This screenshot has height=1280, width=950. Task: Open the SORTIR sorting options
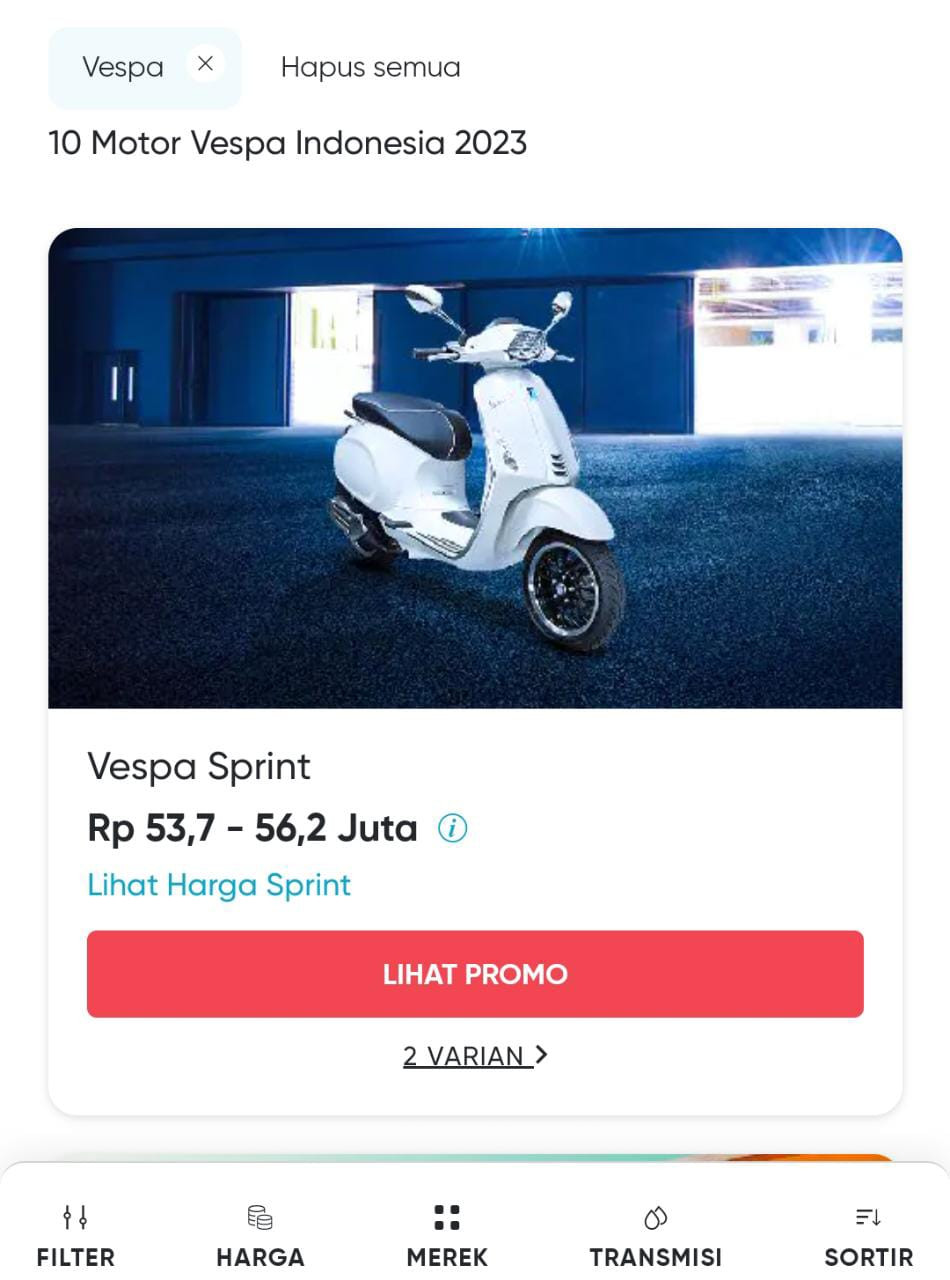pyautogui.click(x=868, y=1236)
